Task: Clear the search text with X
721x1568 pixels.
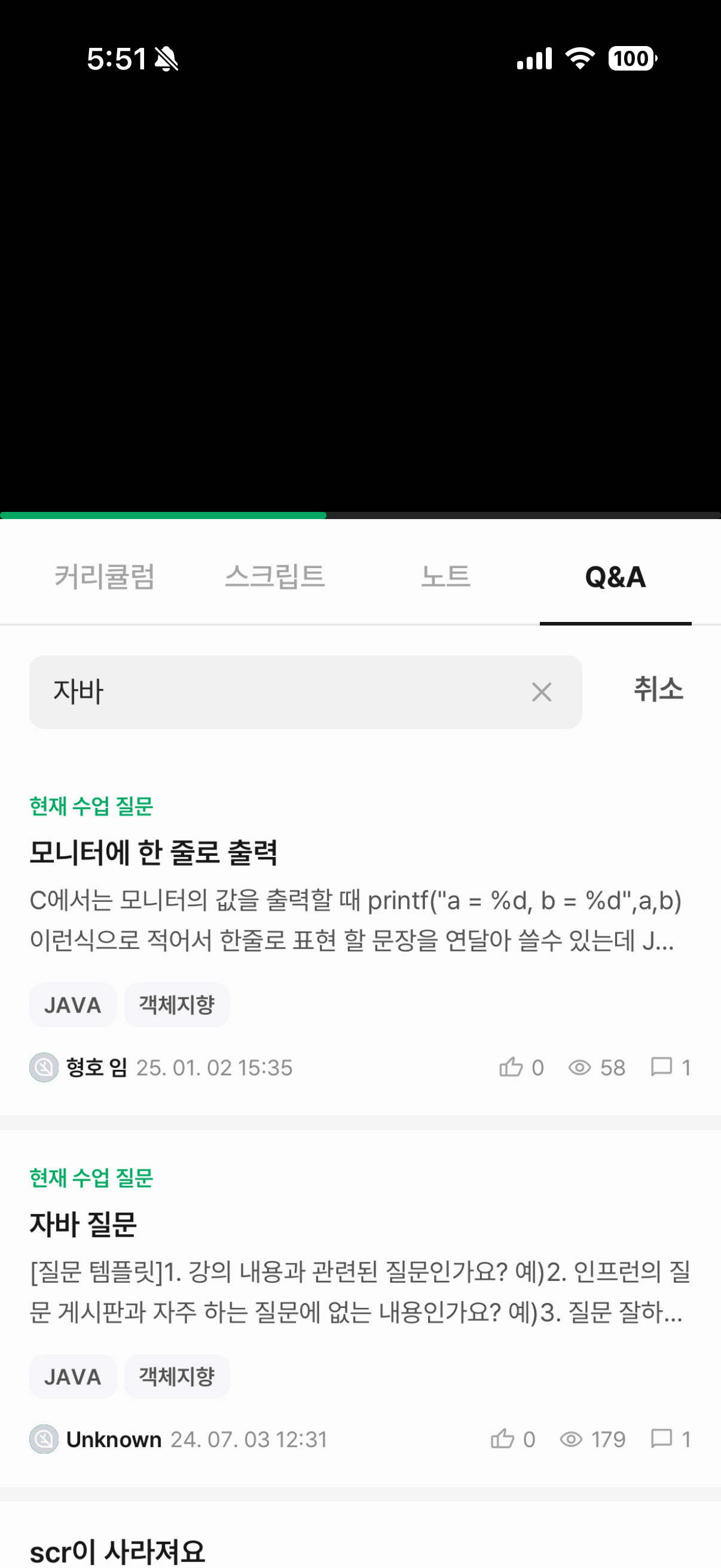Action: (542, 692)
